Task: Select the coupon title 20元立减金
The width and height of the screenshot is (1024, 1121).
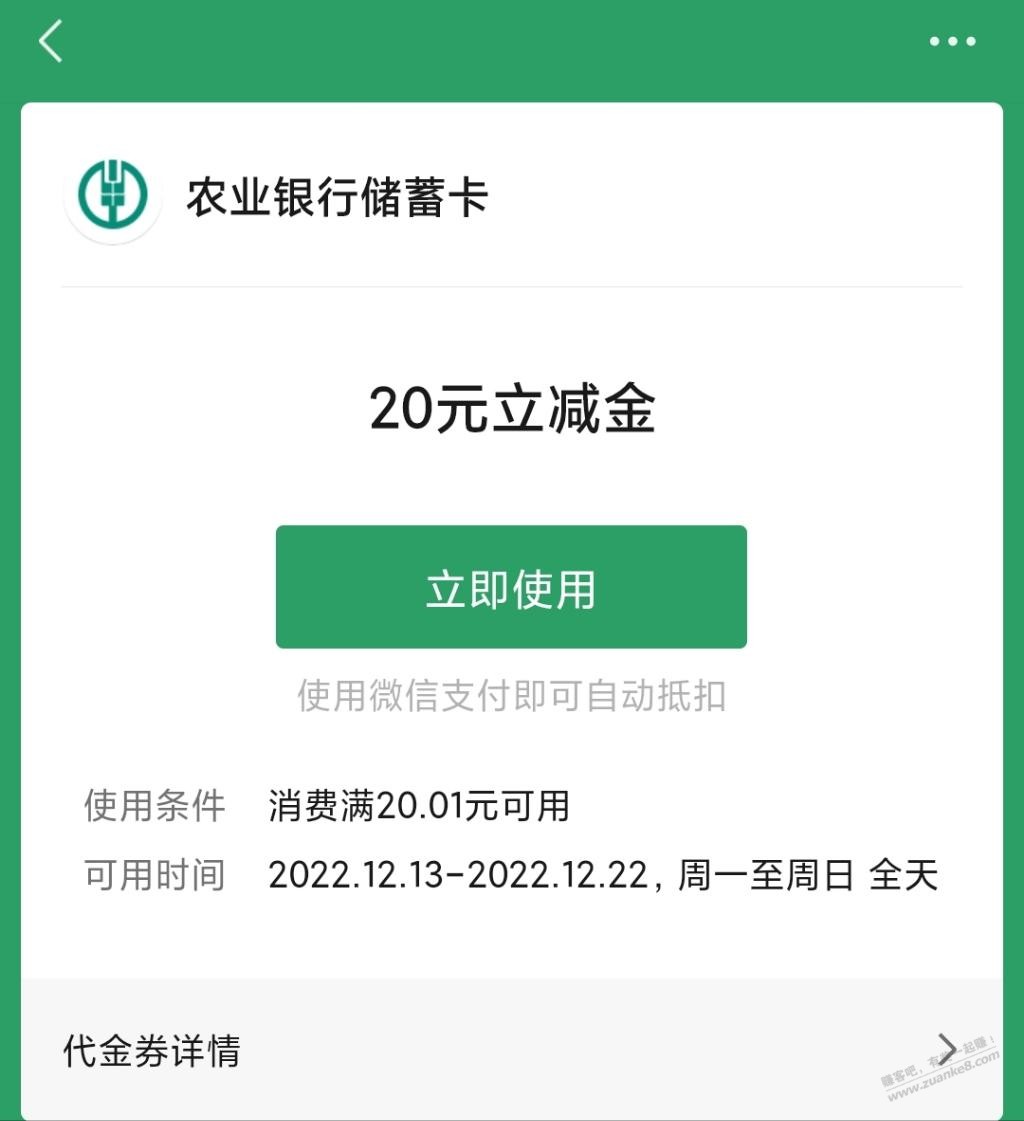Action: 513,406
